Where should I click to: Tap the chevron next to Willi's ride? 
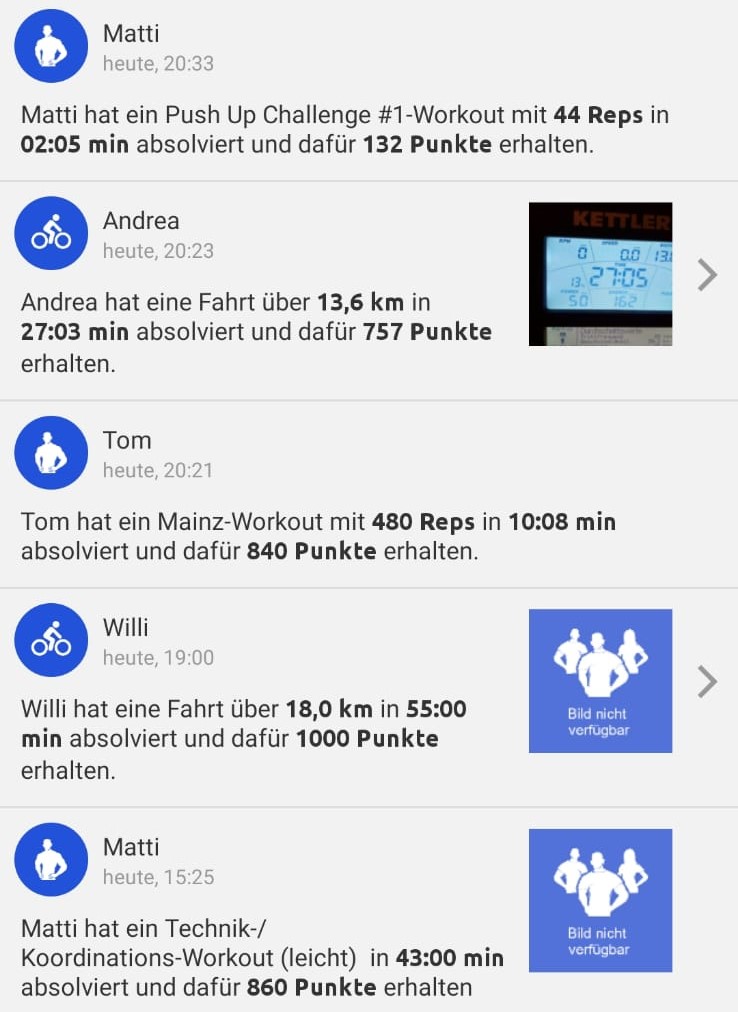tap(707, 681)
